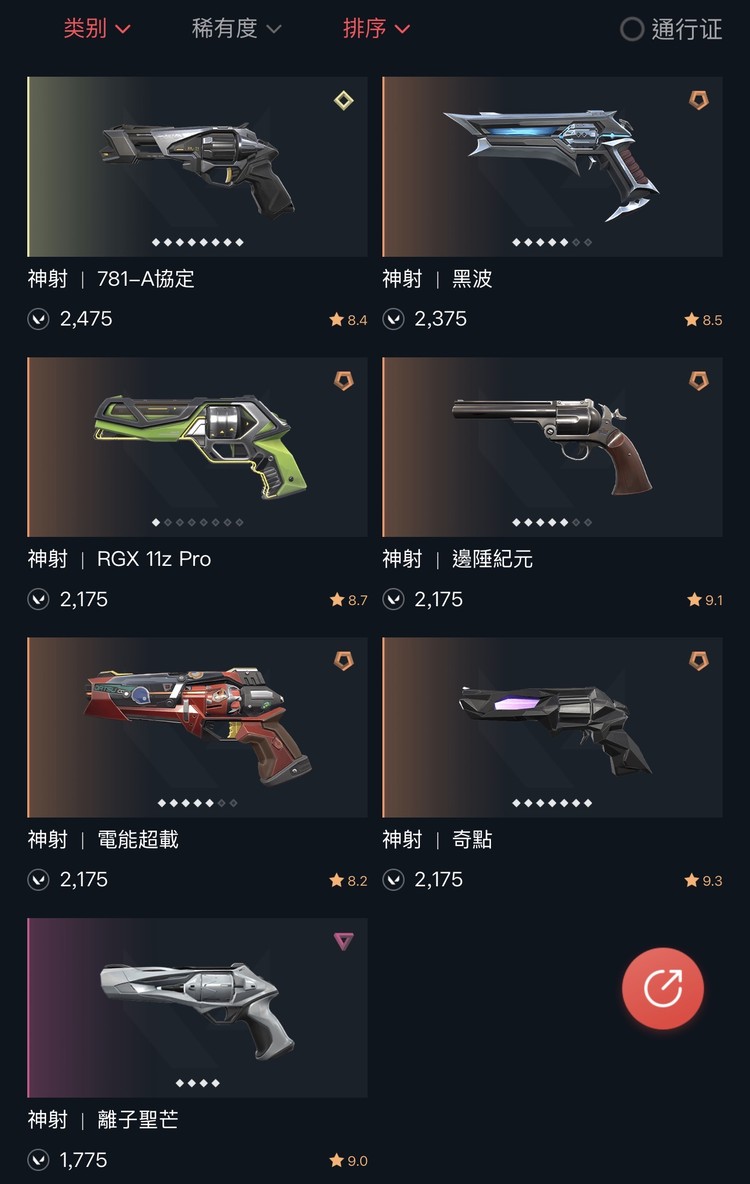Open the 类别 category dropdown

pos(96,30)
